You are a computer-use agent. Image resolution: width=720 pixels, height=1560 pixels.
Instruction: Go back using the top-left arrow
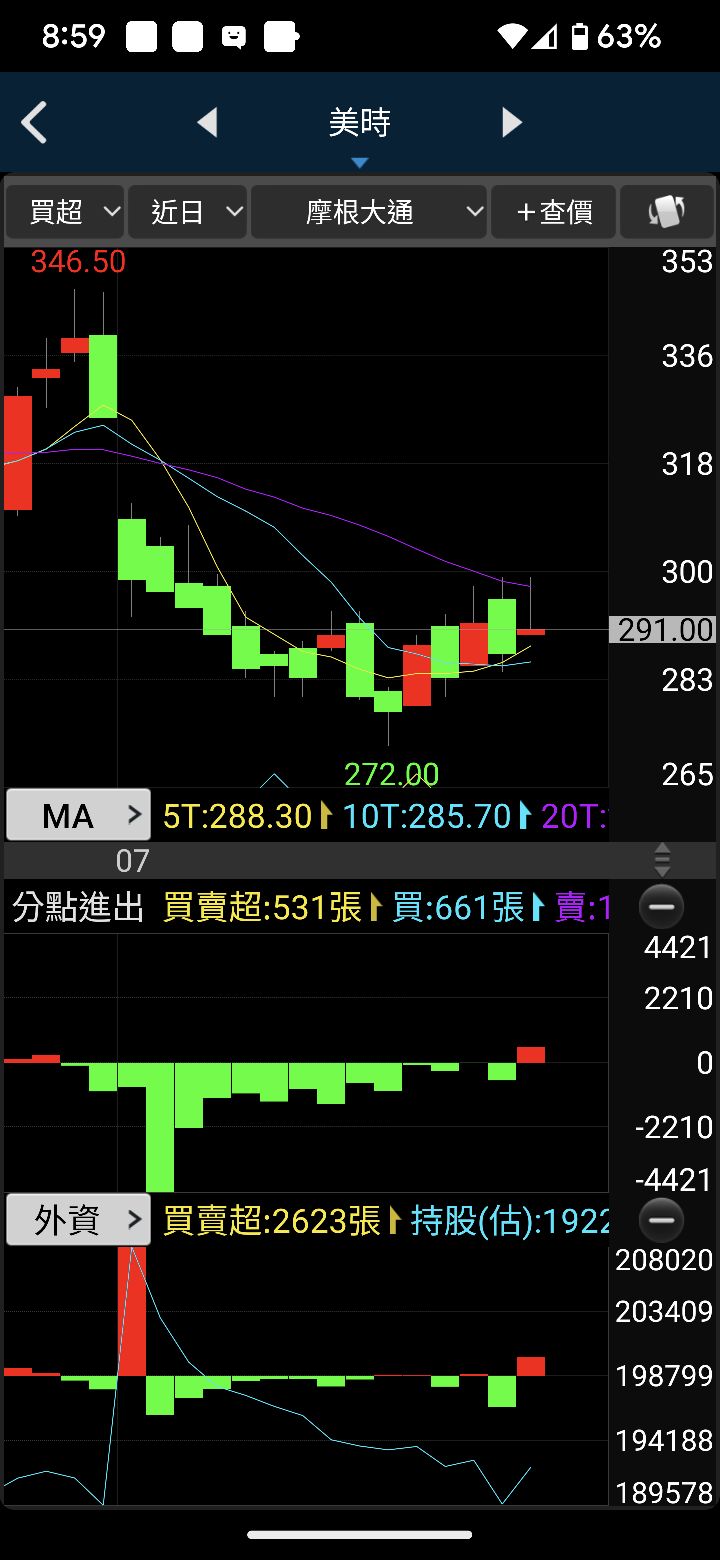35,124
